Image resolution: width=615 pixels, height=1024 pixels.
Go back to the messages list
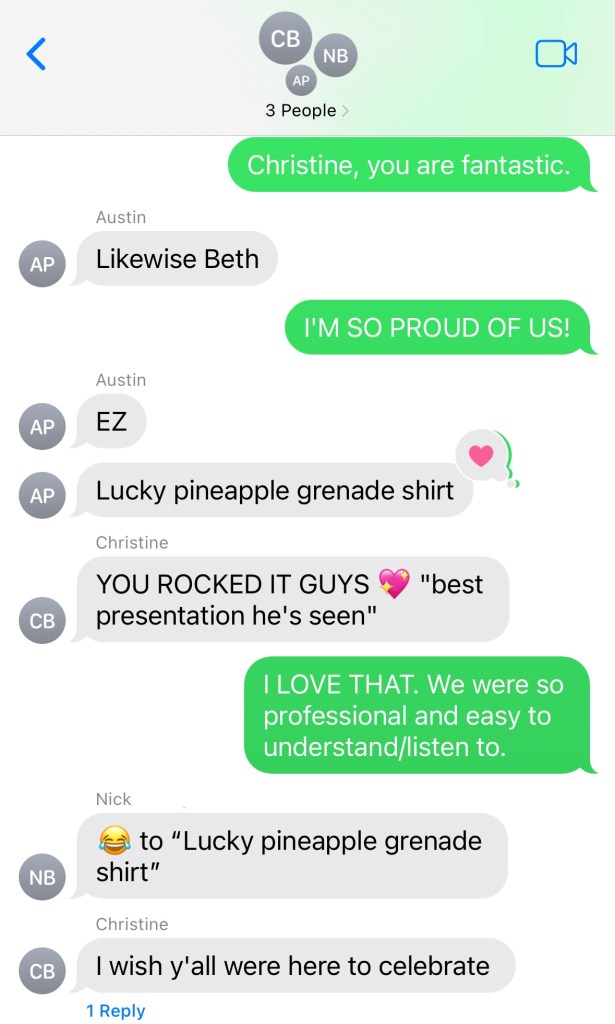36,54
